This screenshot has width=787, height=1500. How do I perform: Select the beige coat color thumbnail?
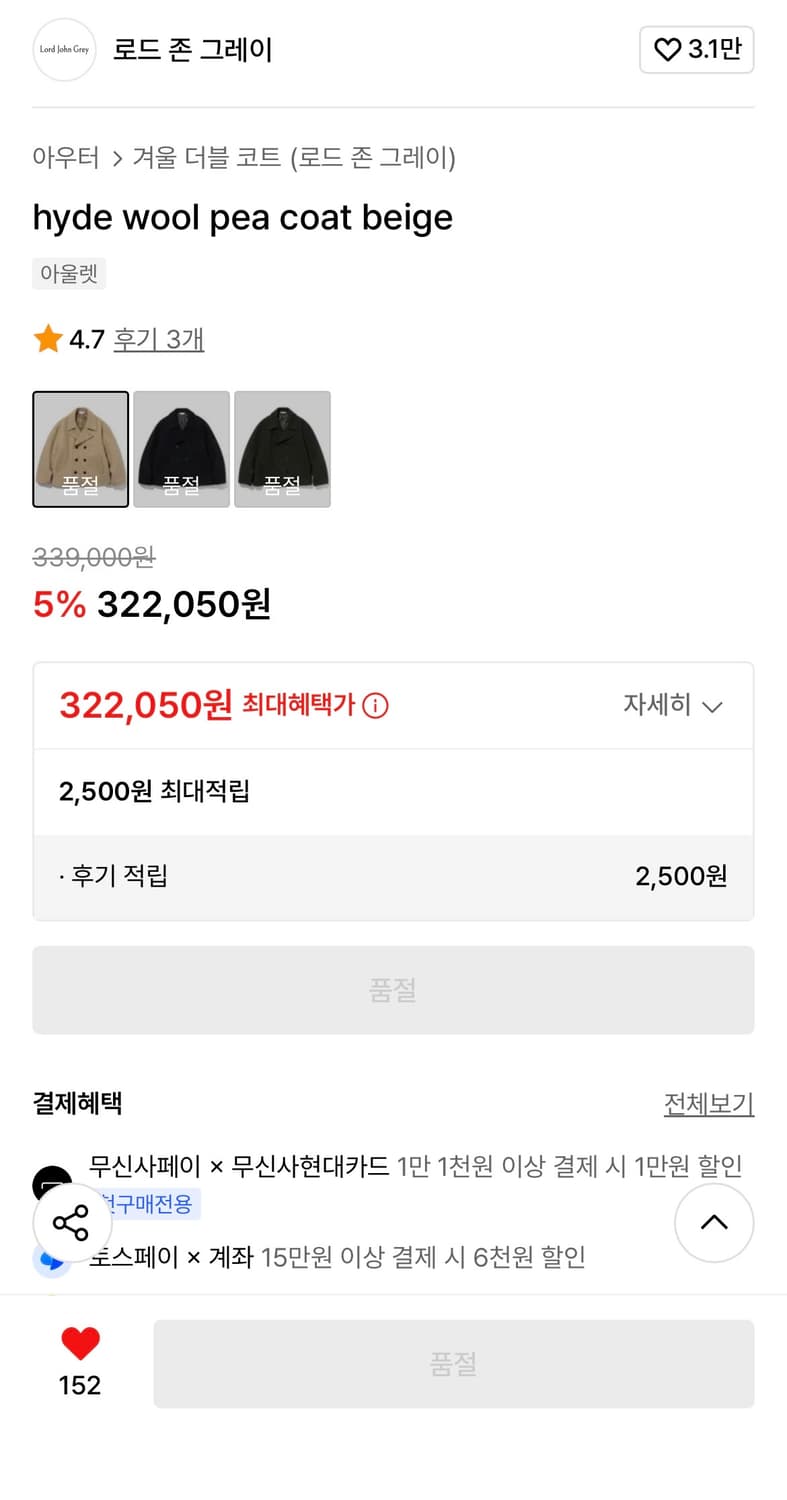point(80,449)
